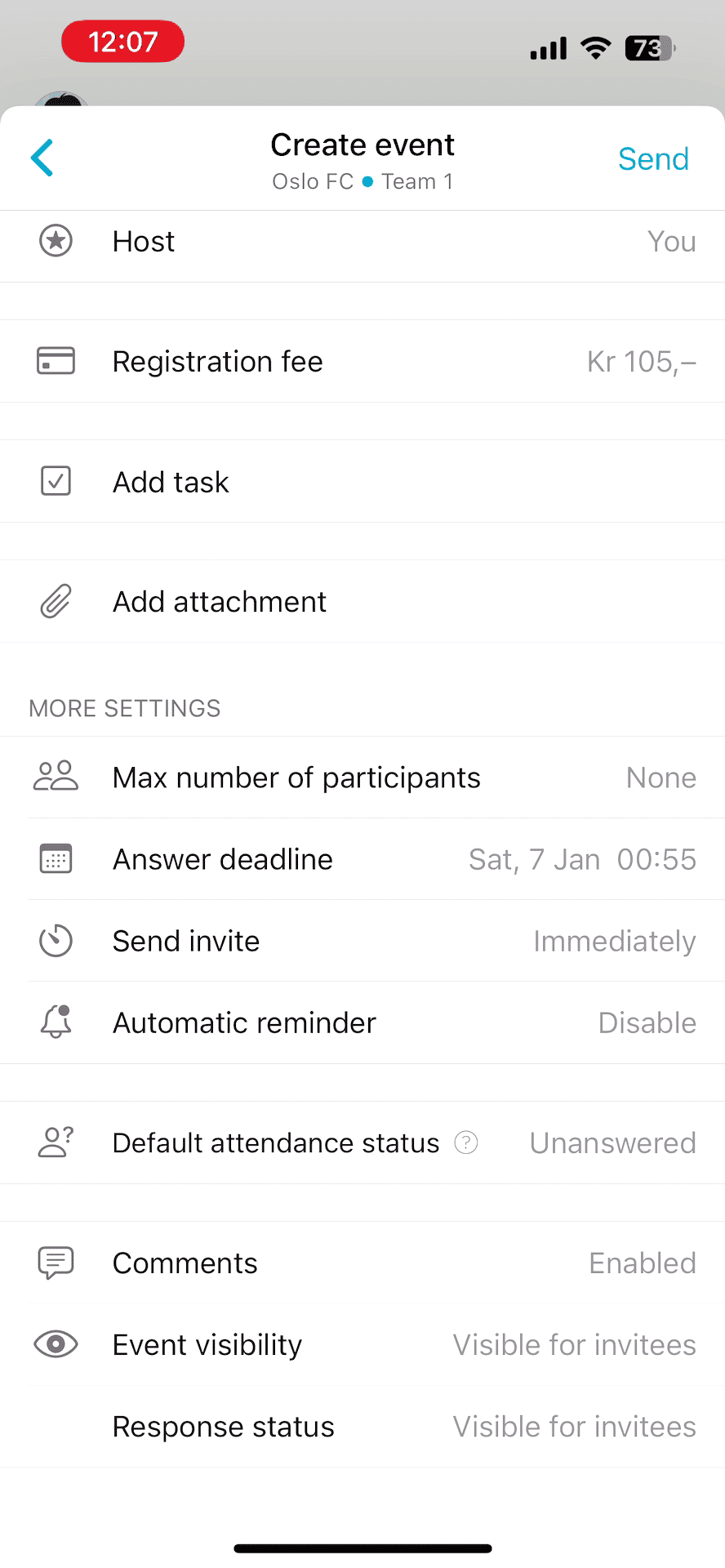Viewport: 725px width, 1568px height.
Task: Click the participants group icon
Action: click(55, 777)
